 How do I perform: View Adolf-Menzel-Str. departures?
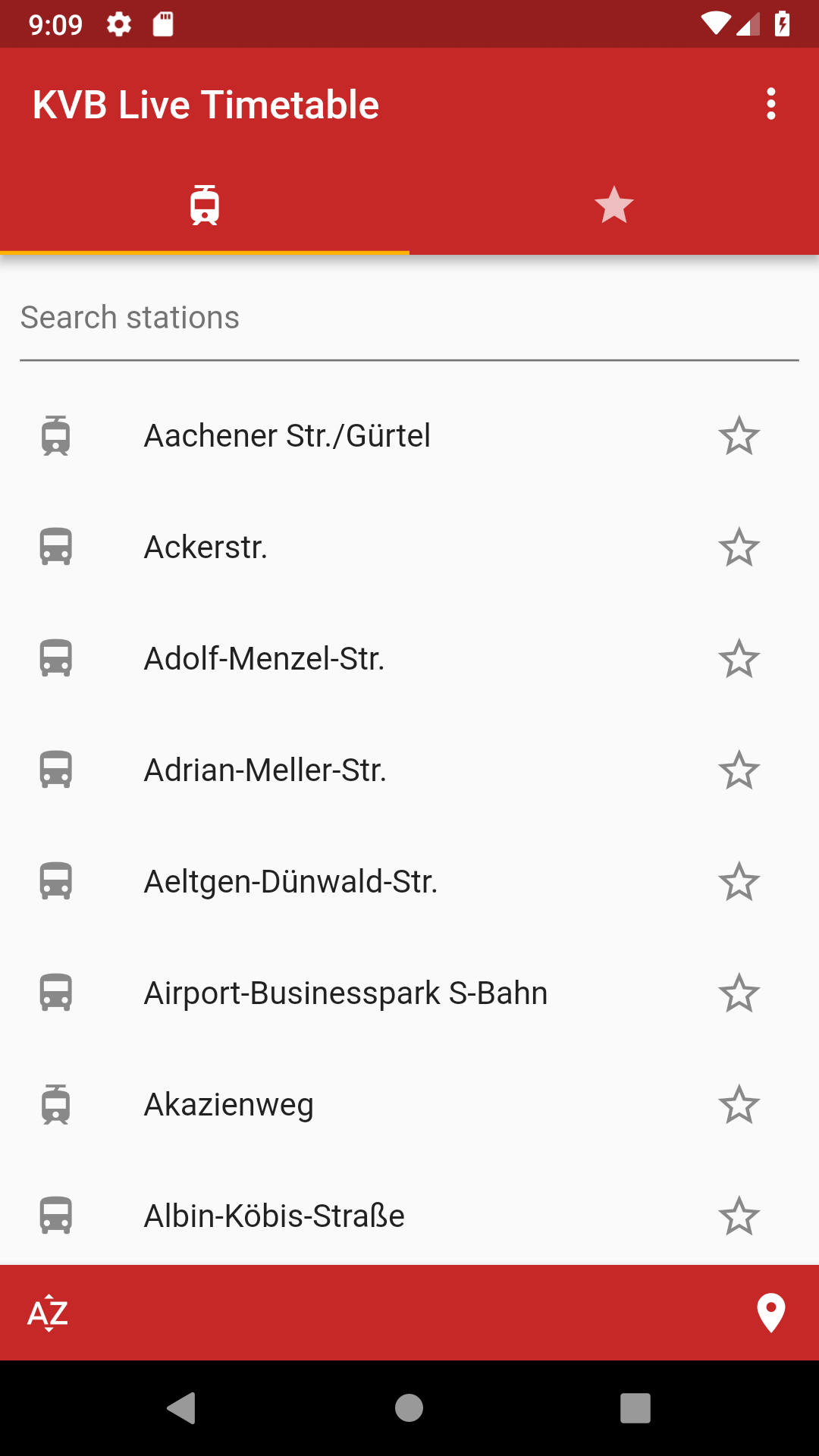click(x=265, y=659)
